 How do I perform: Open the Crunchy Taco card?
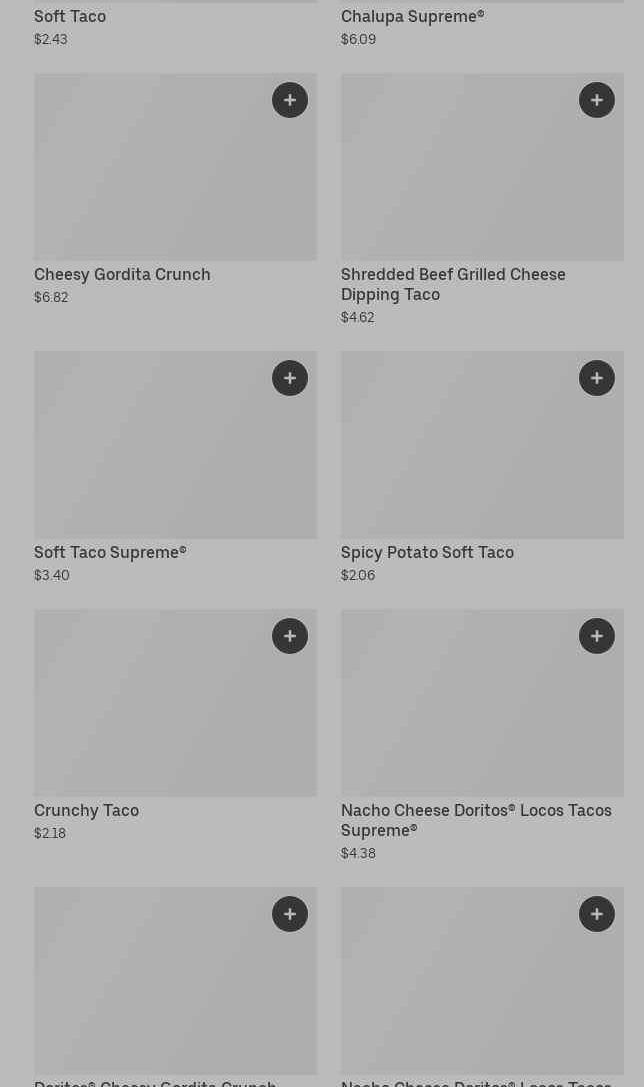tap(150, 715)
